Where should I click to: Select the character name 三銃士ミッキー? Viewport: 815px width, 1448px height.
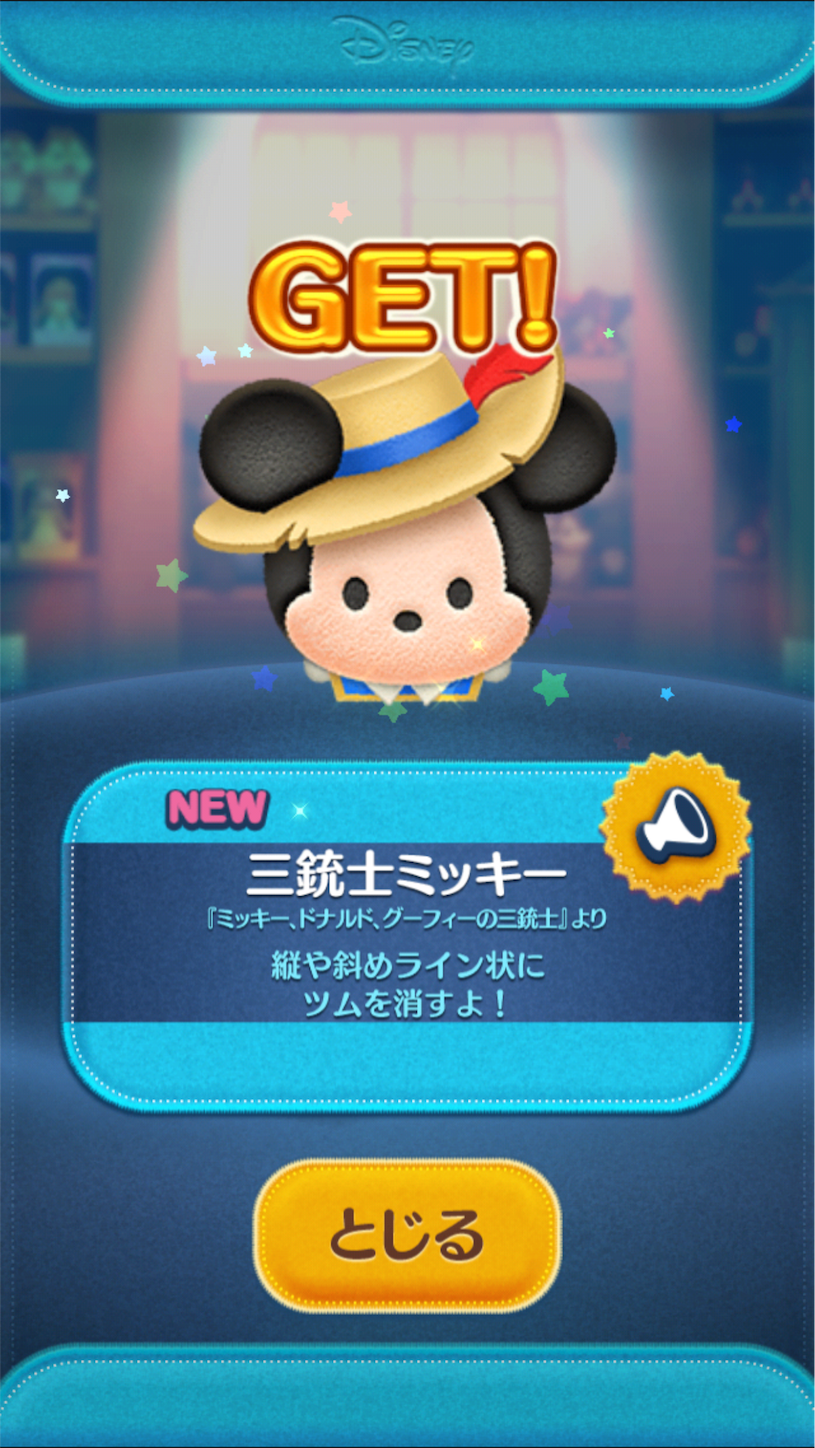(405, 872)
